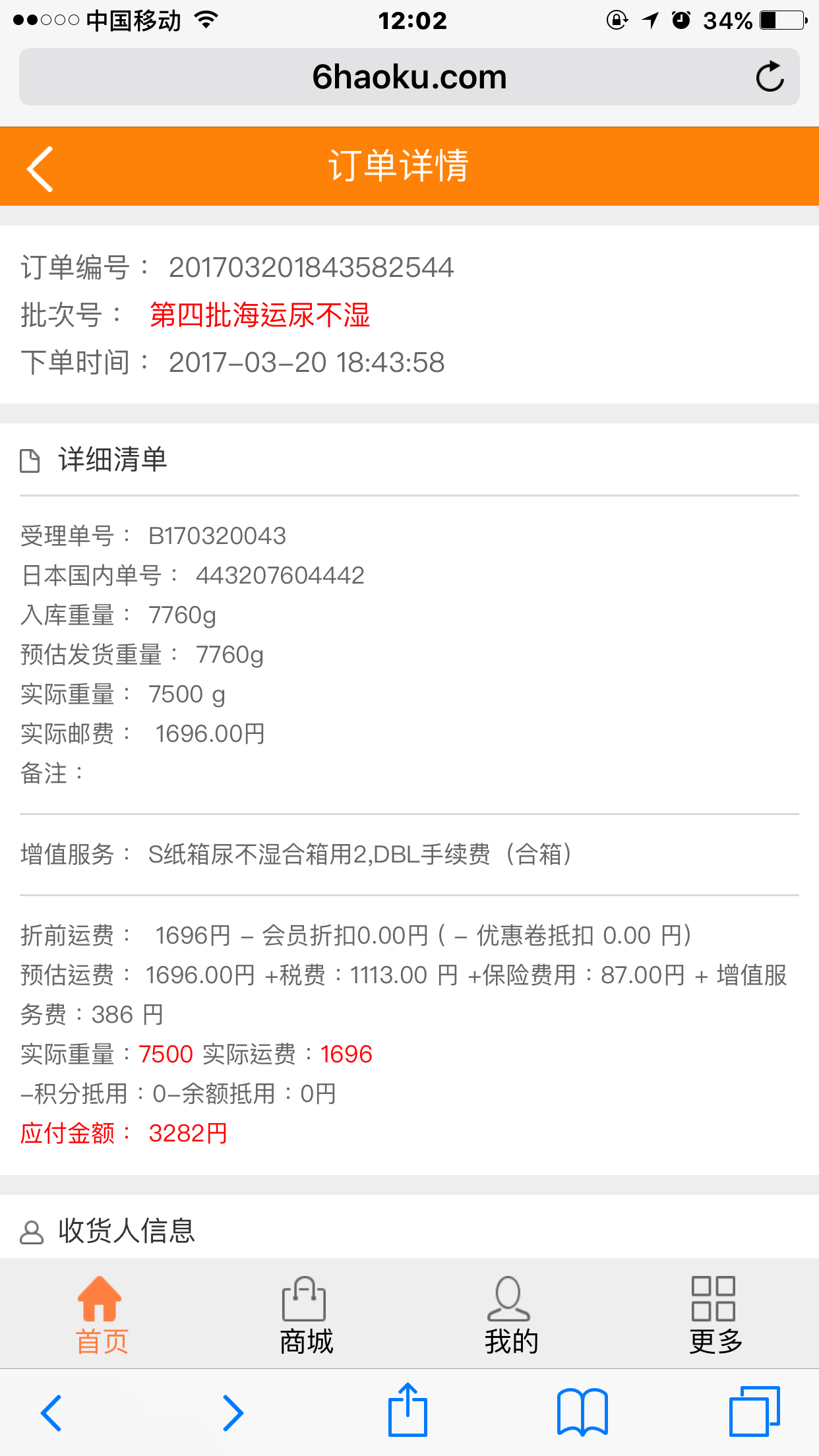
Task: Tap Safari's forward arrow
Action: tap(233, 1412)
